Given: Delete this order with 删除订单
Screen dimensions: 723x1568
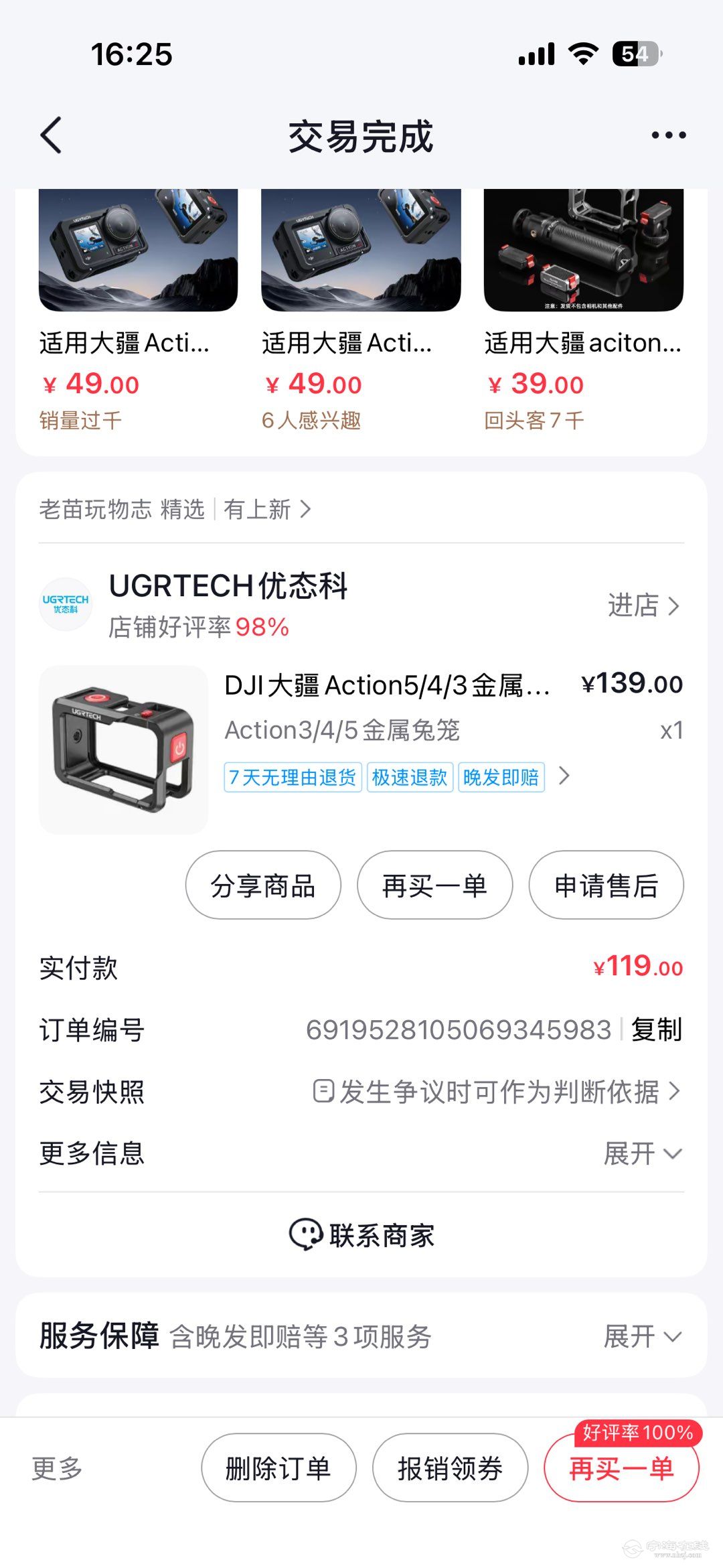Looking at the screenshot, I should pos(278,1468).
